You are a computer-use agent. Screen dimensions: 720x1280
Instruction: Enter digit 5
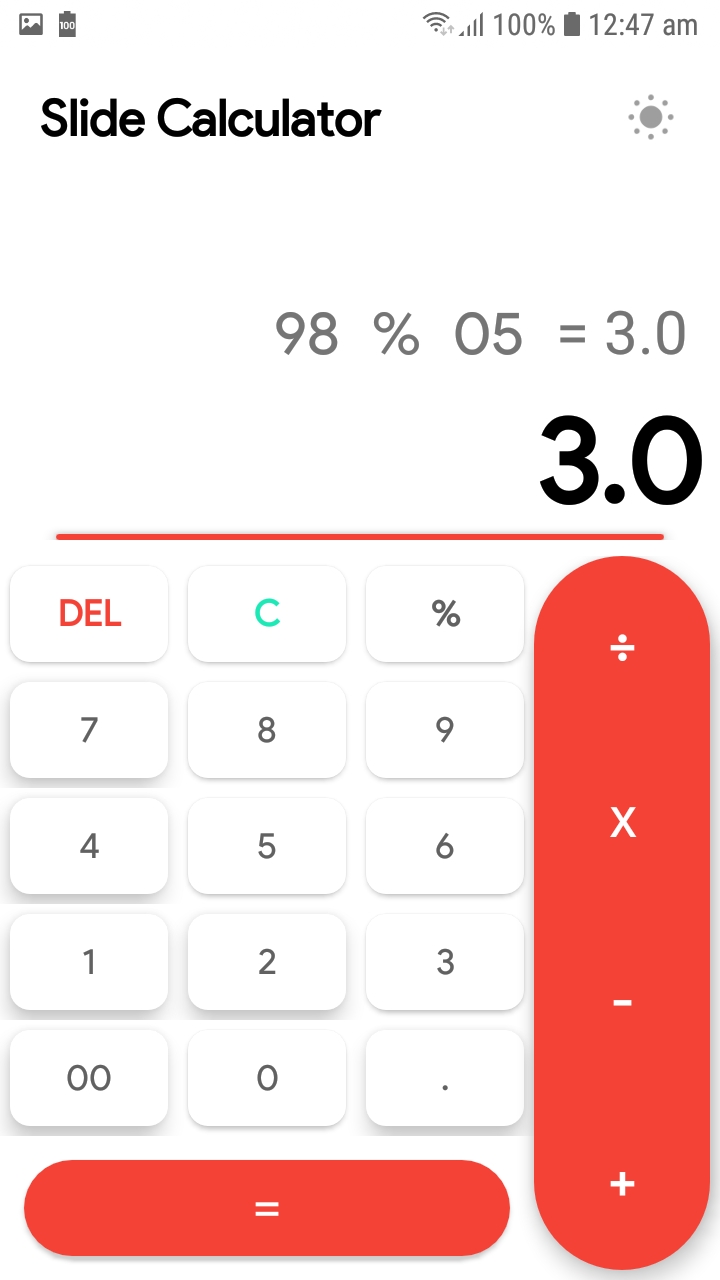267,846
